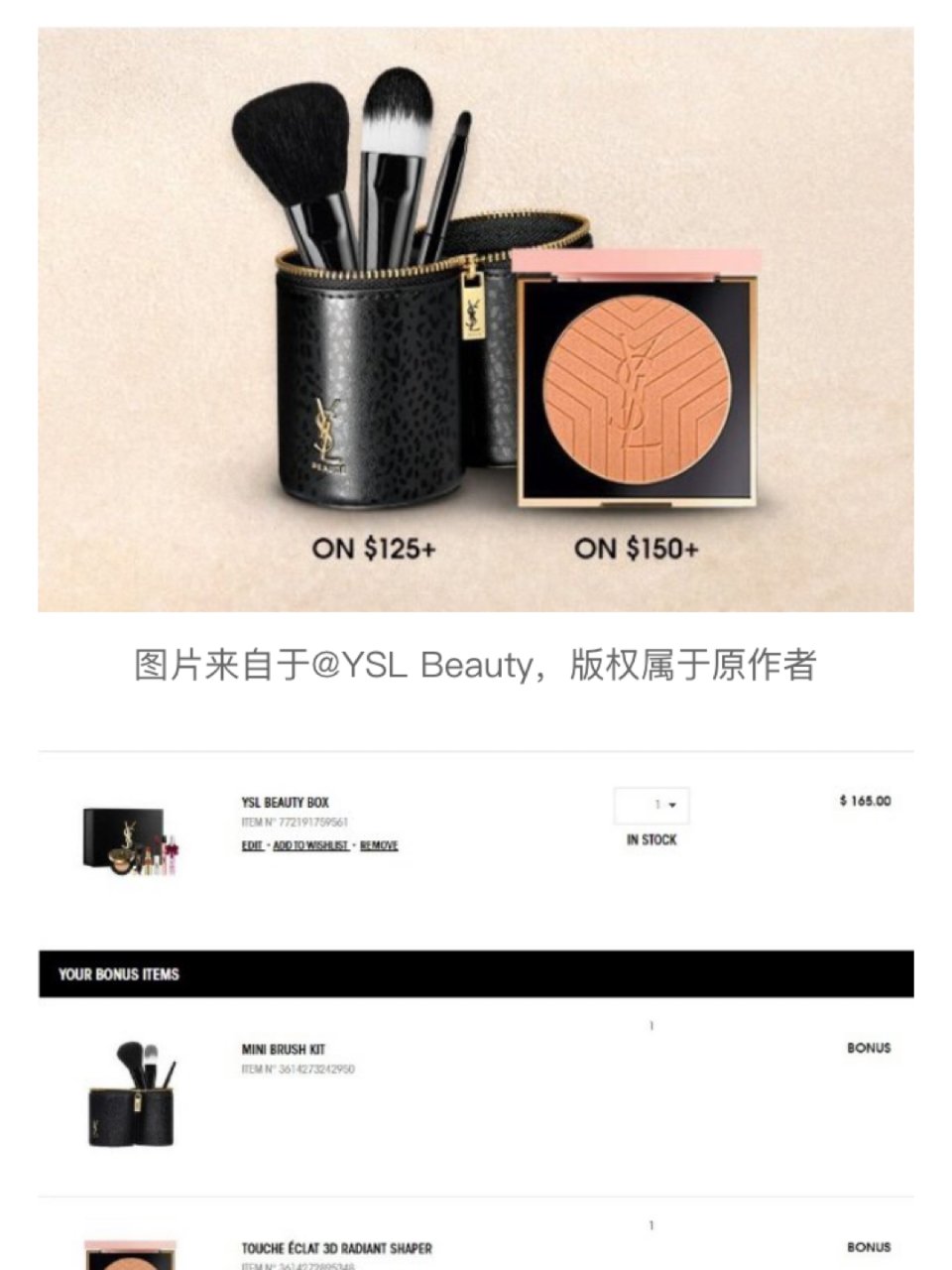Click the Touche Éclat compact thumbnail
The height and width of the screenshot is (1270, 952).
point(129,1262)
